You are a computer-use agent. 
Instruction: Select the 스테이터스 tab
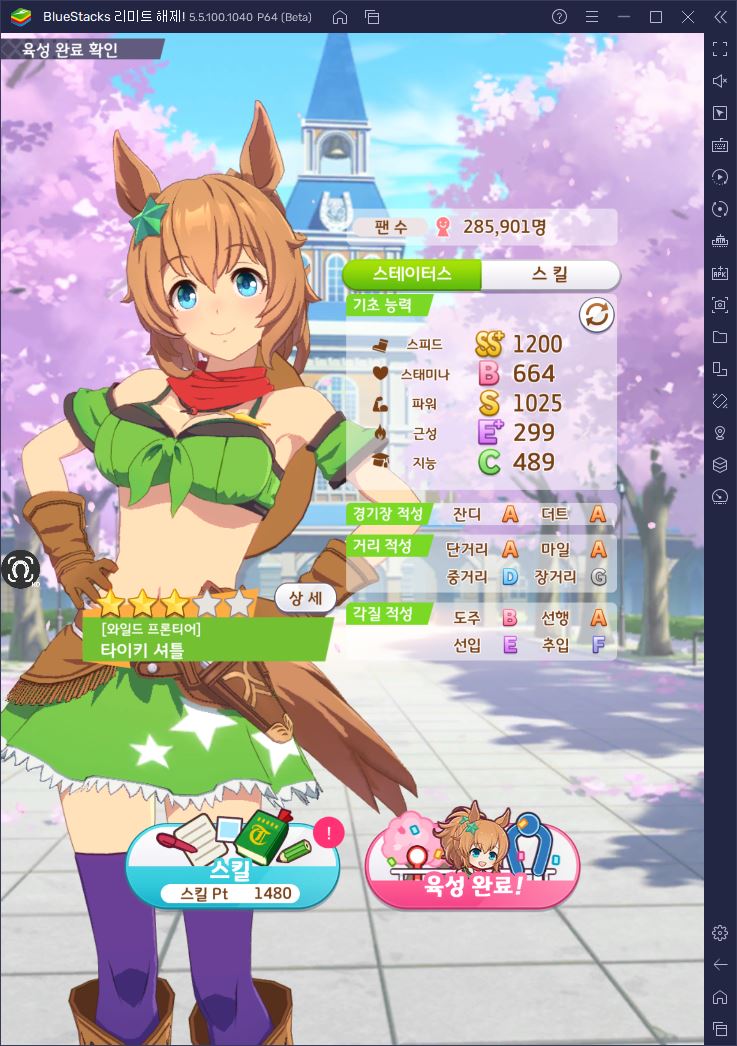(x=412, y=274)
